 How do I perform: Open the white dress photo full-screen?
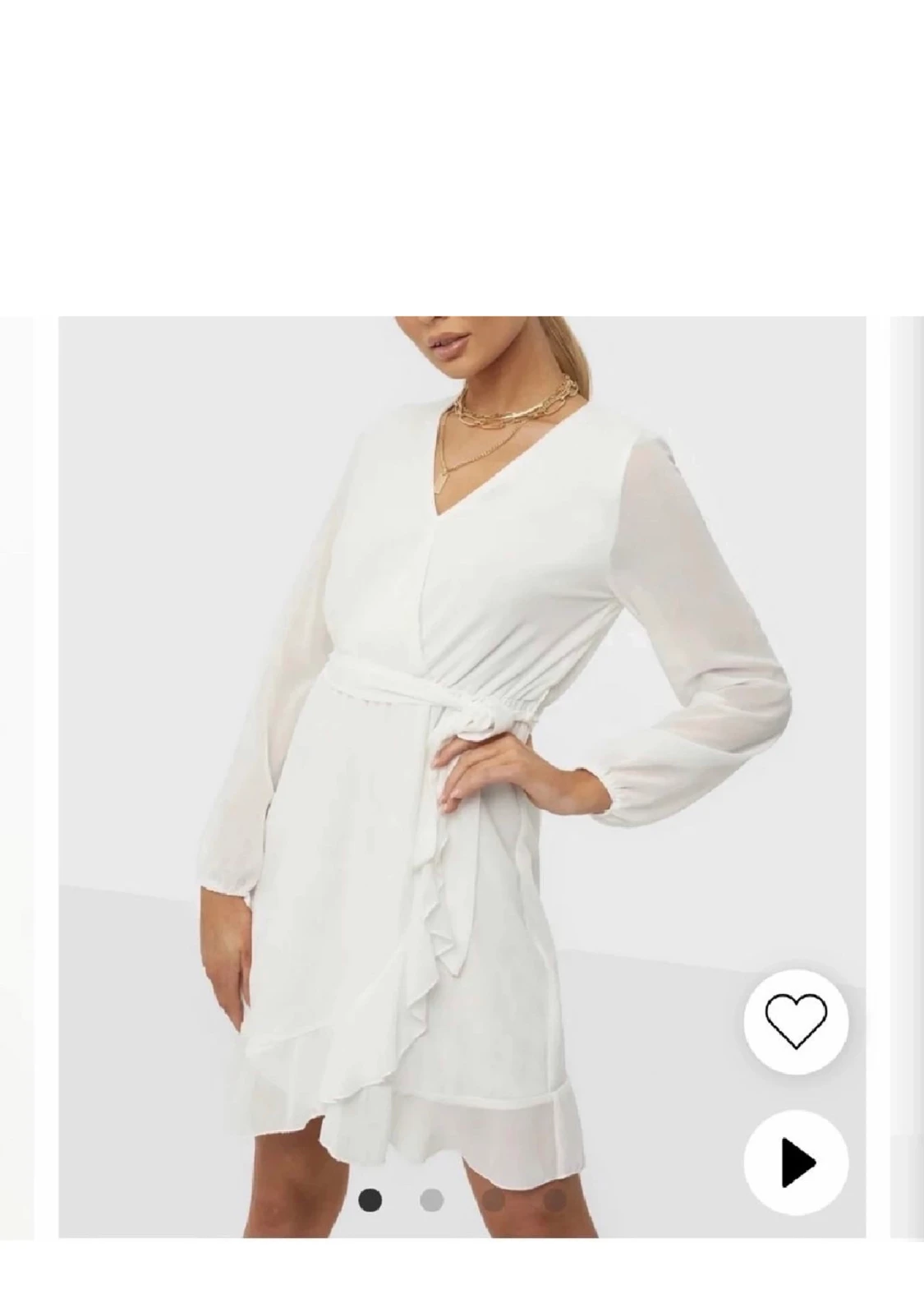[x=462, y=739]
